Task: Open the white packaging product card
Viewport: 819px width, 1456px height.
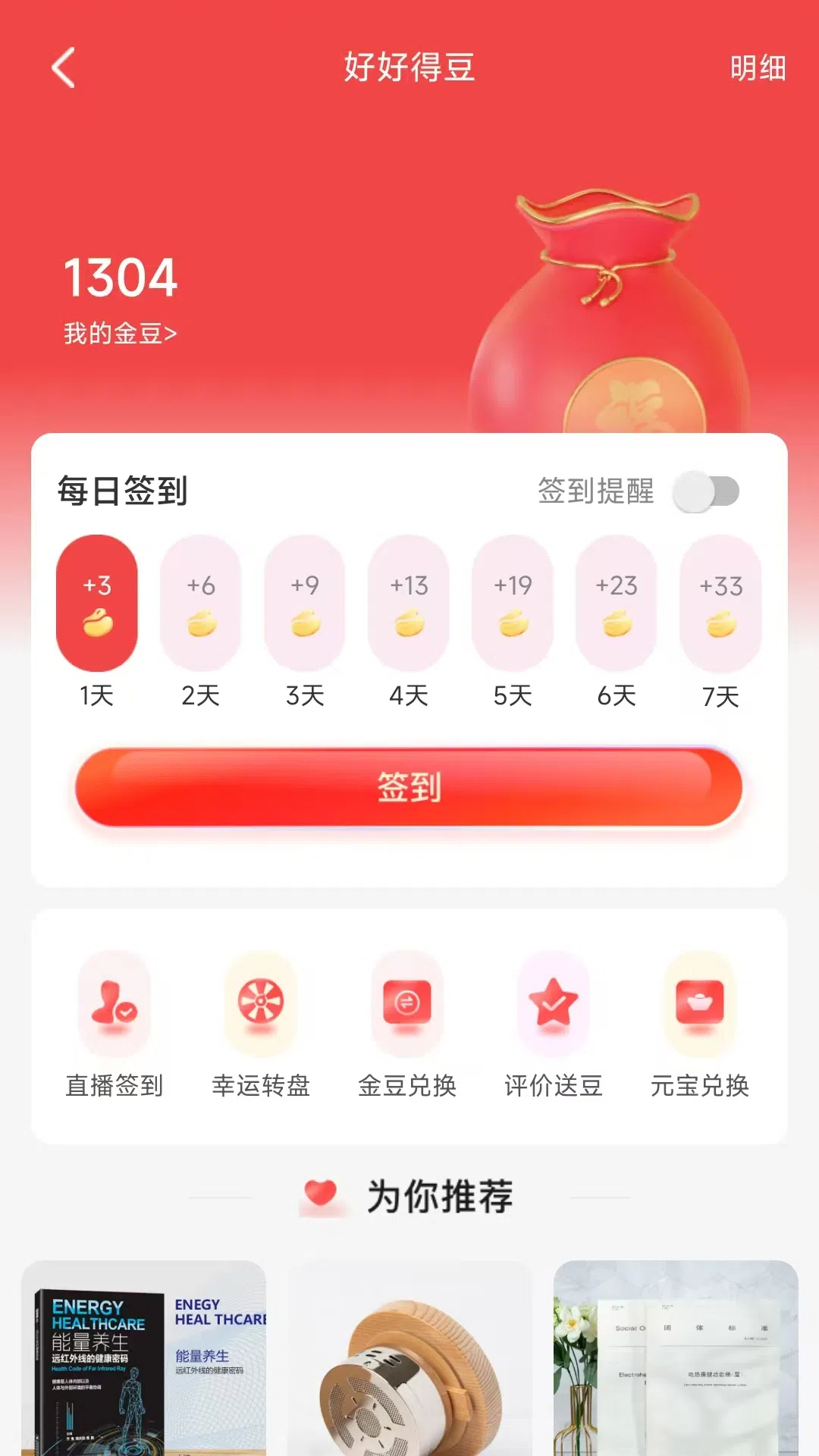Action: 676,1357
